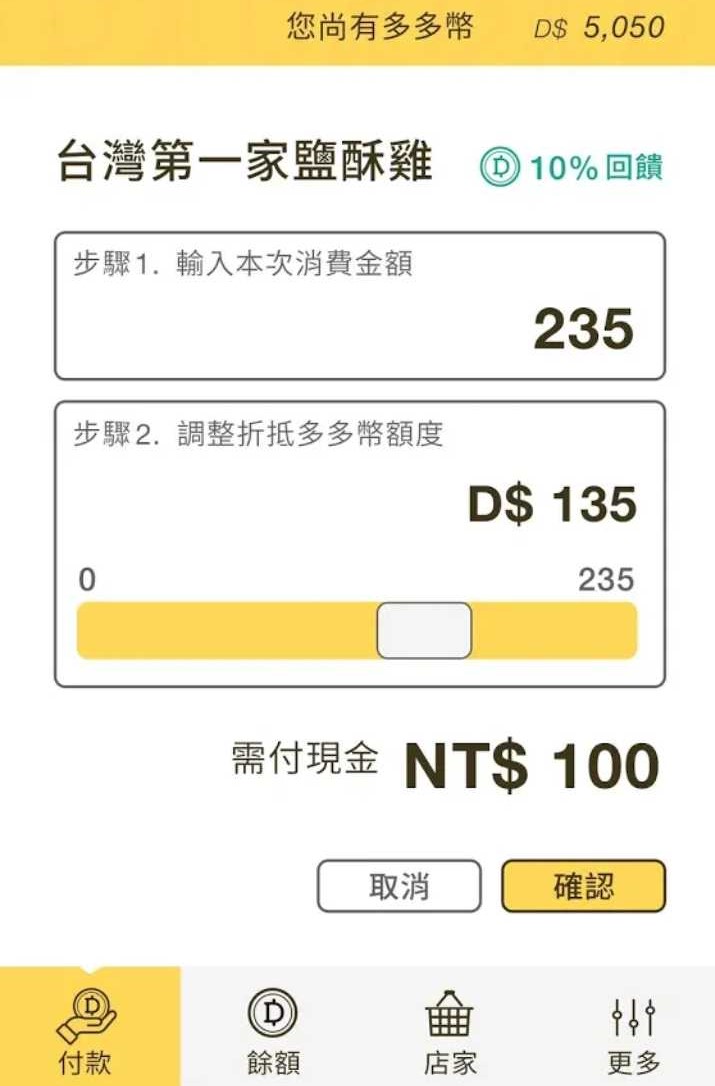Cancel the payment with 取消
The width and height of the screenshot is (715, 1086).
coord(399,886)
